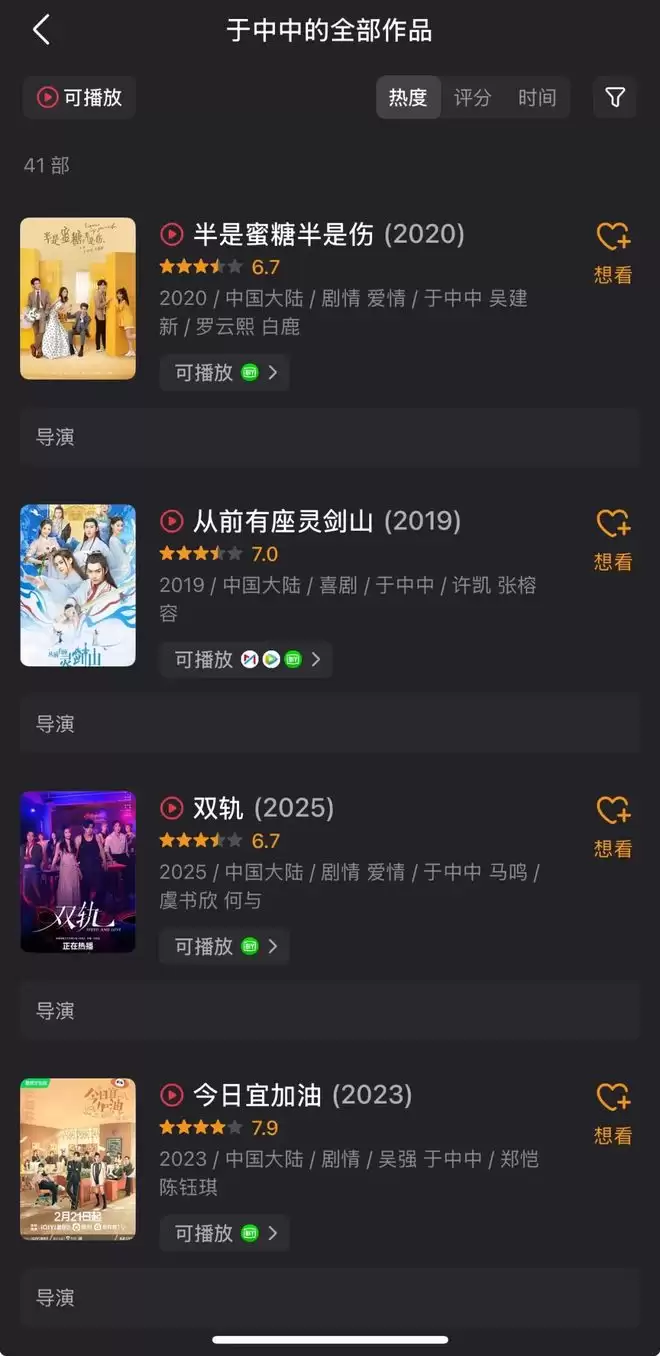Switch sorting to 评分
The width and height of the screenshot is (660, 1356).
(x=472, y=97)
